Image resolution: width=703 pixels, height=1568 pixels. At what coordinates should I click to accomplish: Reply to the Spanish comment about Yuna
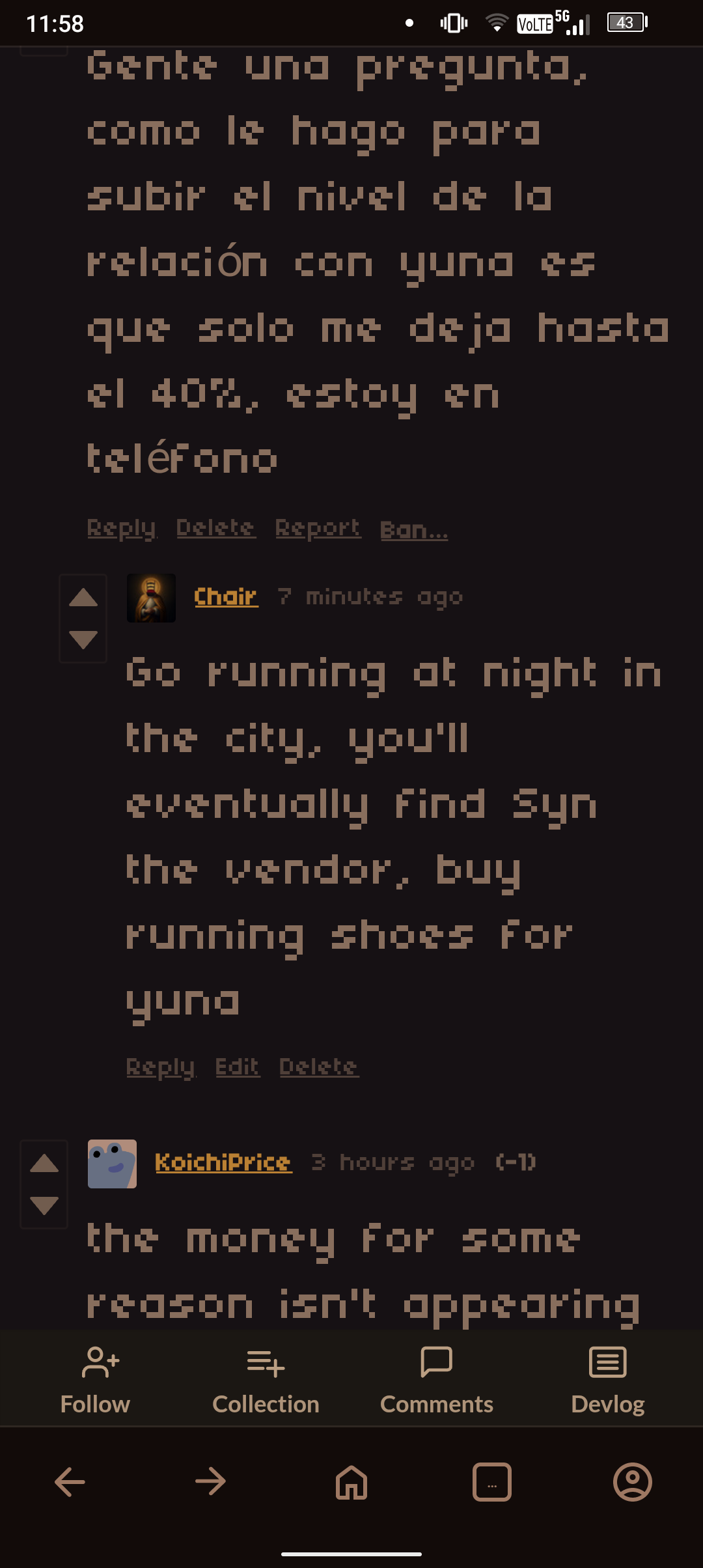122,528
